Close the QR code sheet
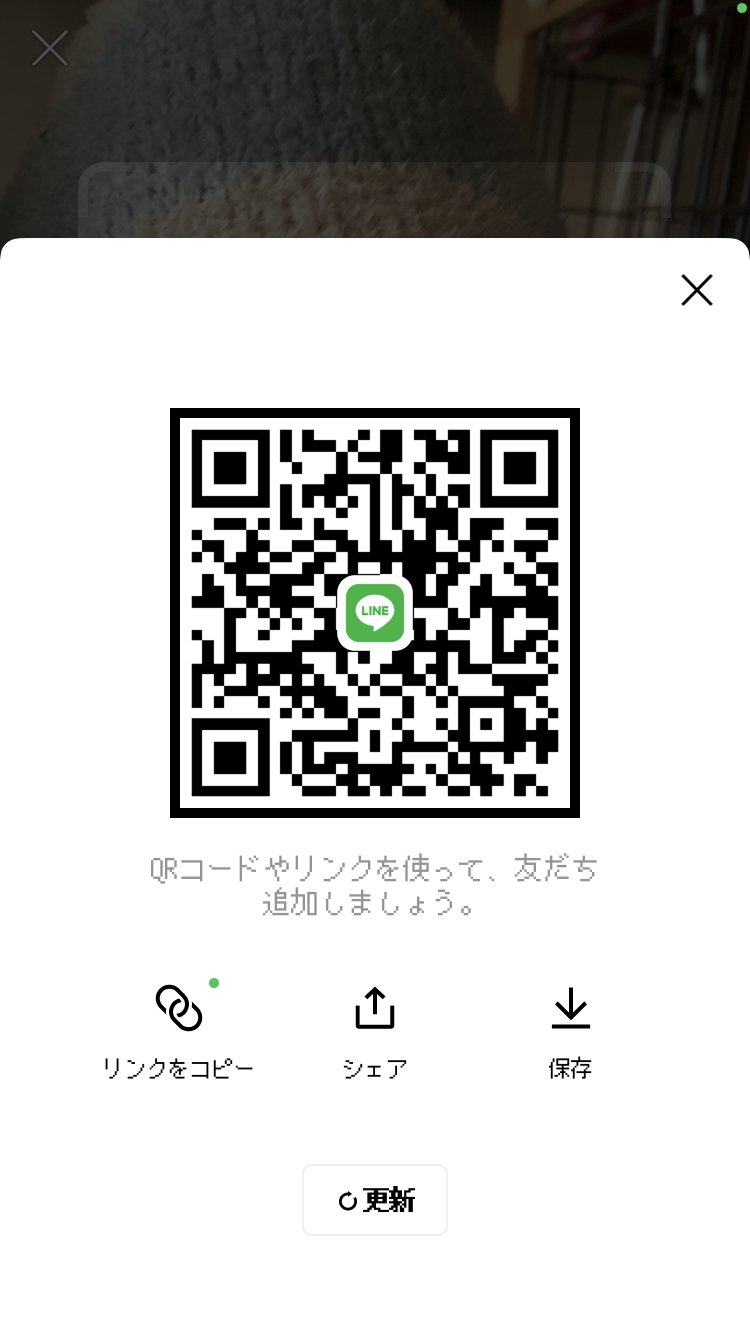The height and width of the screenshot is (1334, 750). pyautogui.click(x=696, y=290)
